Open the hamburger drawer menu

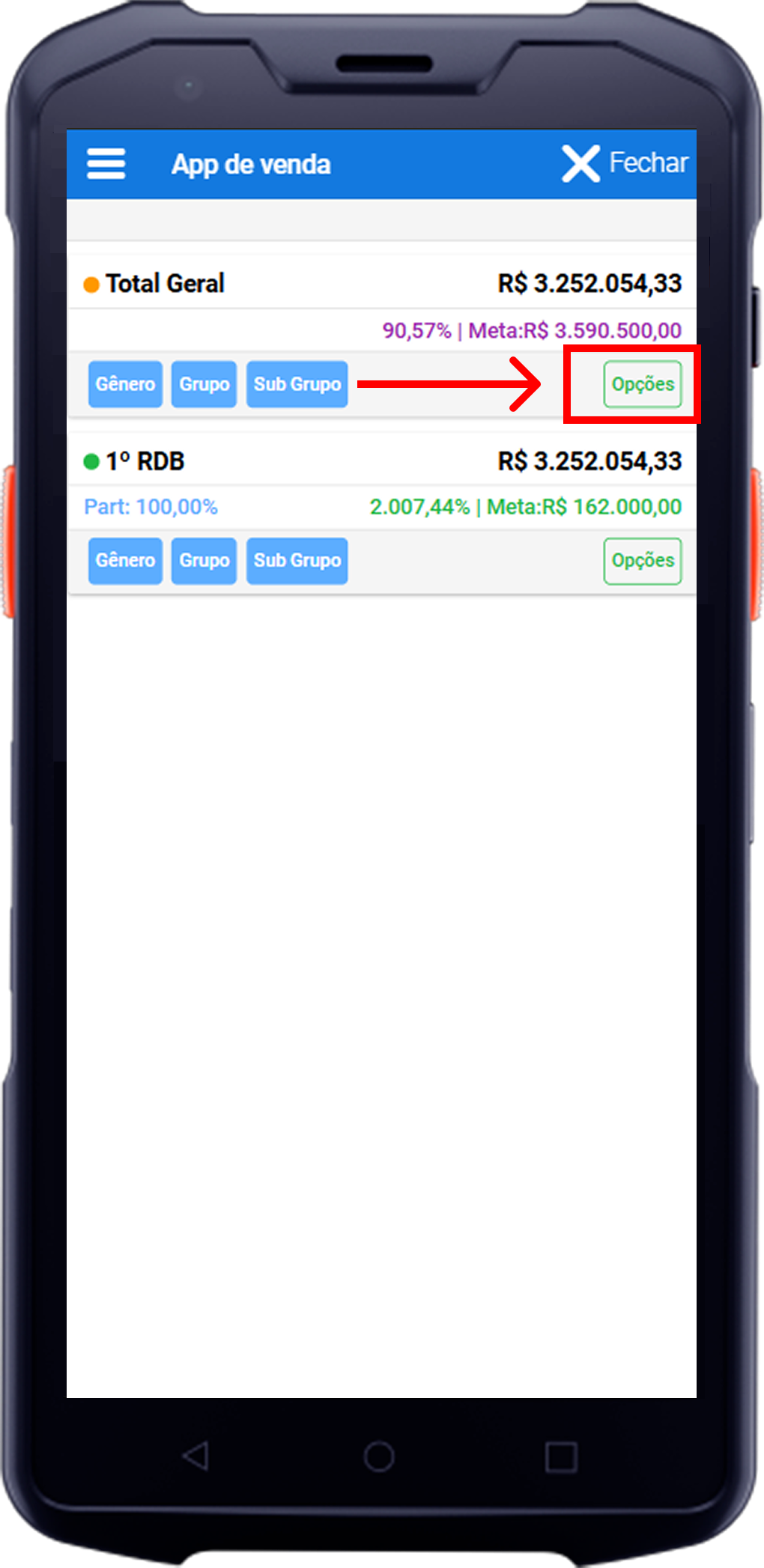pos(106,164)
